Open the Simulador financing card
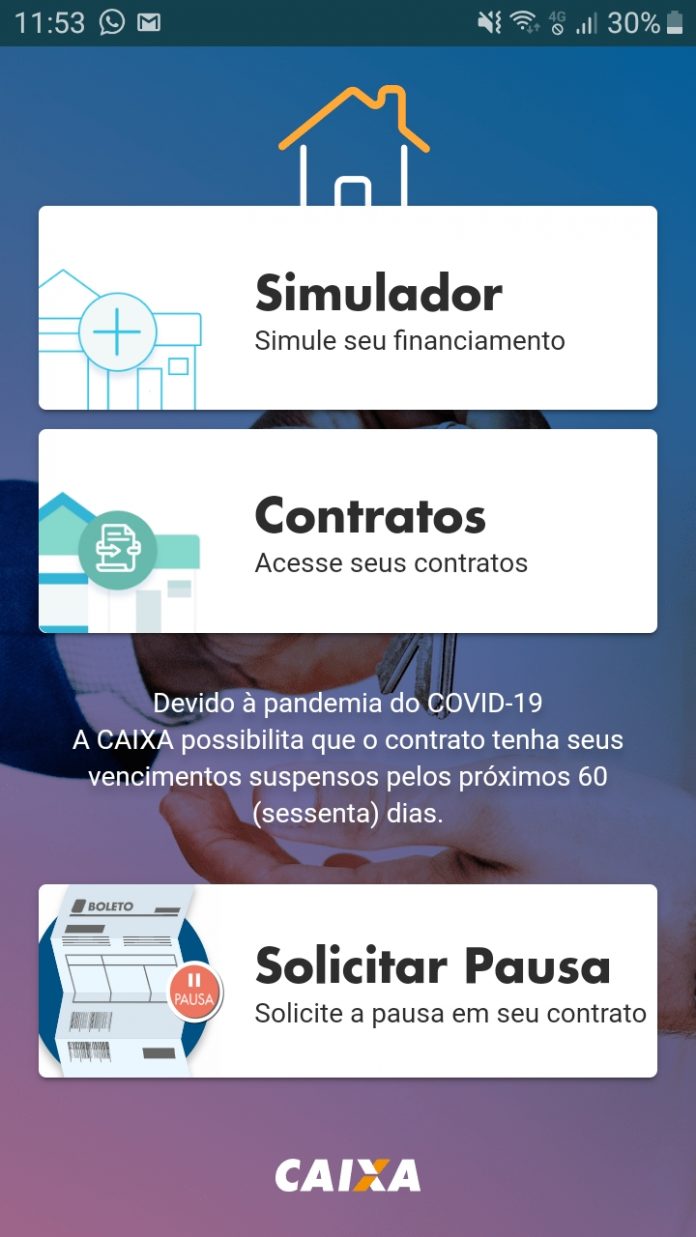This screenshot has height=1237, width=696. point(347,308)
